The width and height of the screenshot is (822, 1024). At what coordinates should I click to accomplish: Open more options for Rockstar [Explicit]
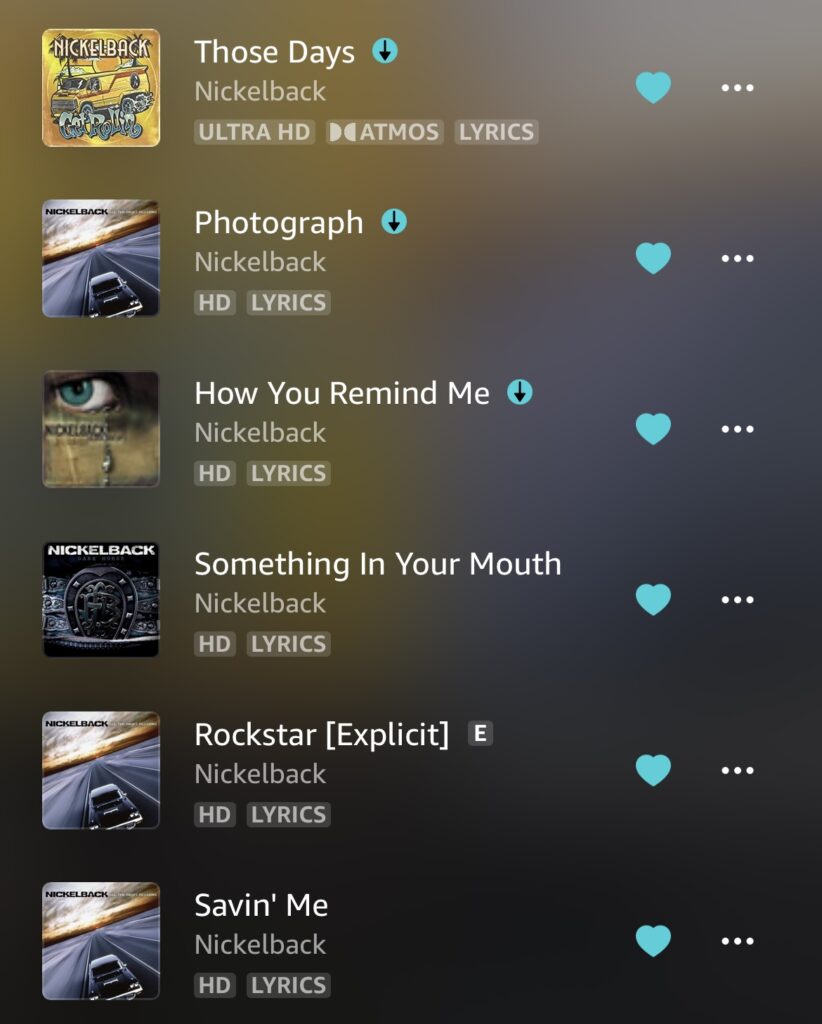[737, 770]
